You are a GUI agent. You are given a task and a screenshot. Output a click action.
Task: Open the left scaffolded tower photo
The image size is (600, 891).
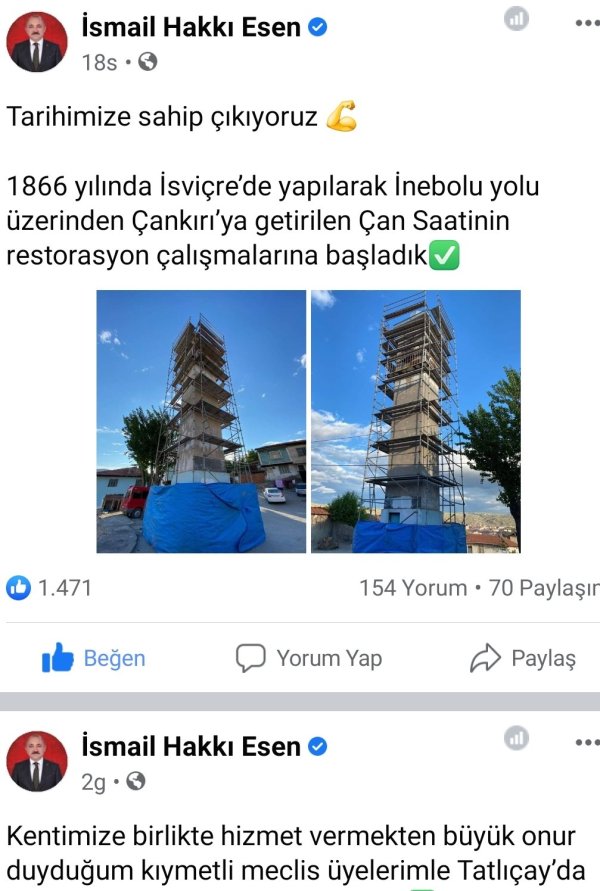pos(201,421)
